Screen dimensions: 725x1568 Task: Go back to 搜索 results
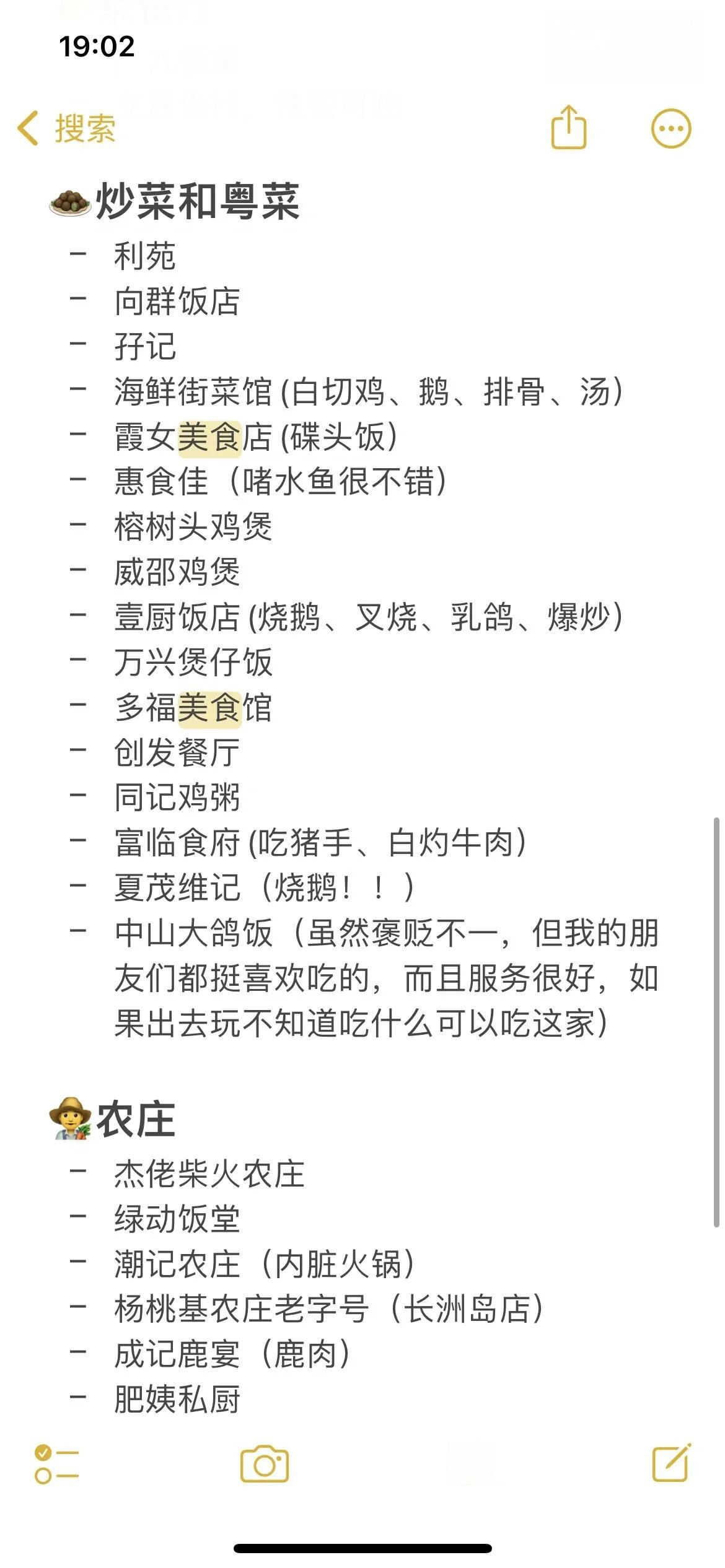coord(67,129)
